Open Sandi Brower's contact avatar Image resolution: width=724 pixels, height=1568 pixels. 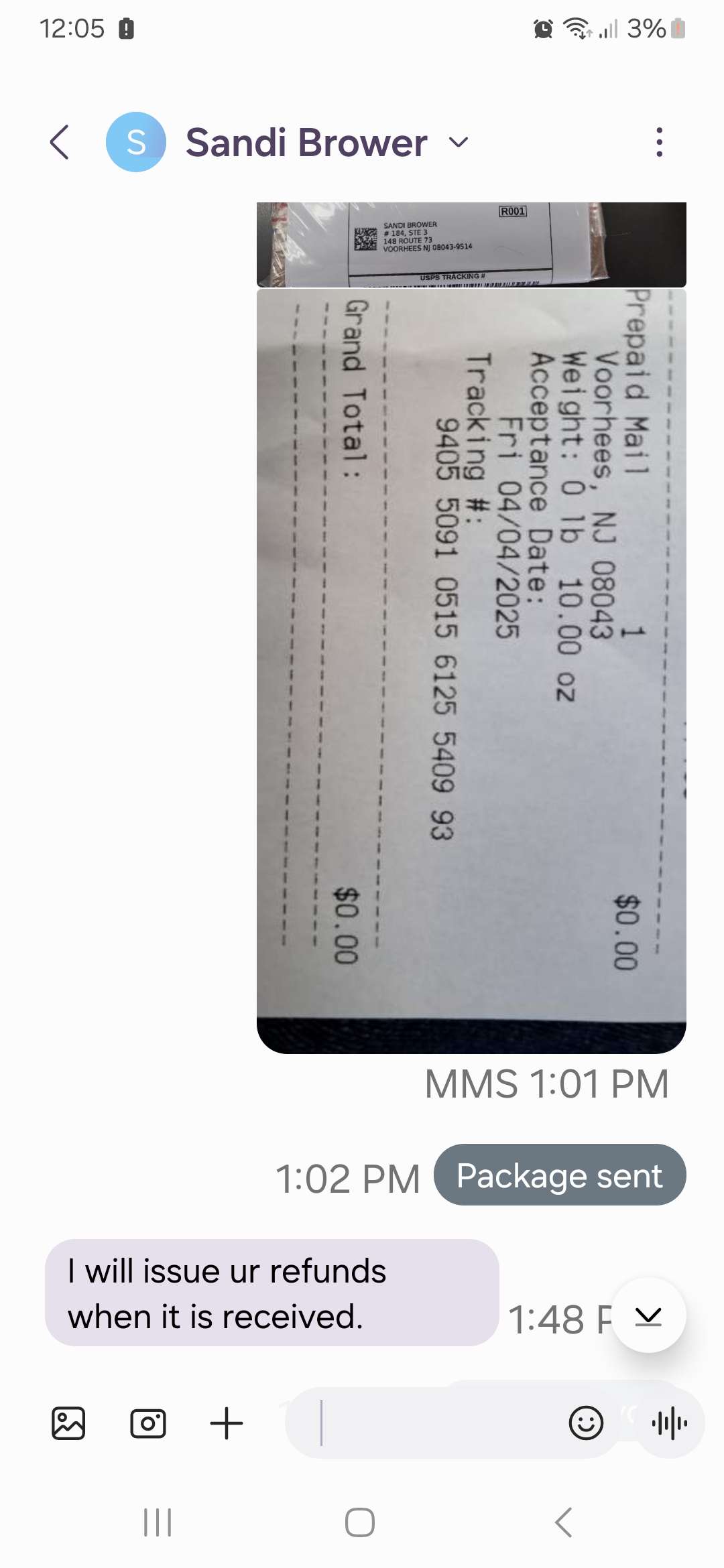(x=136, y=142)
